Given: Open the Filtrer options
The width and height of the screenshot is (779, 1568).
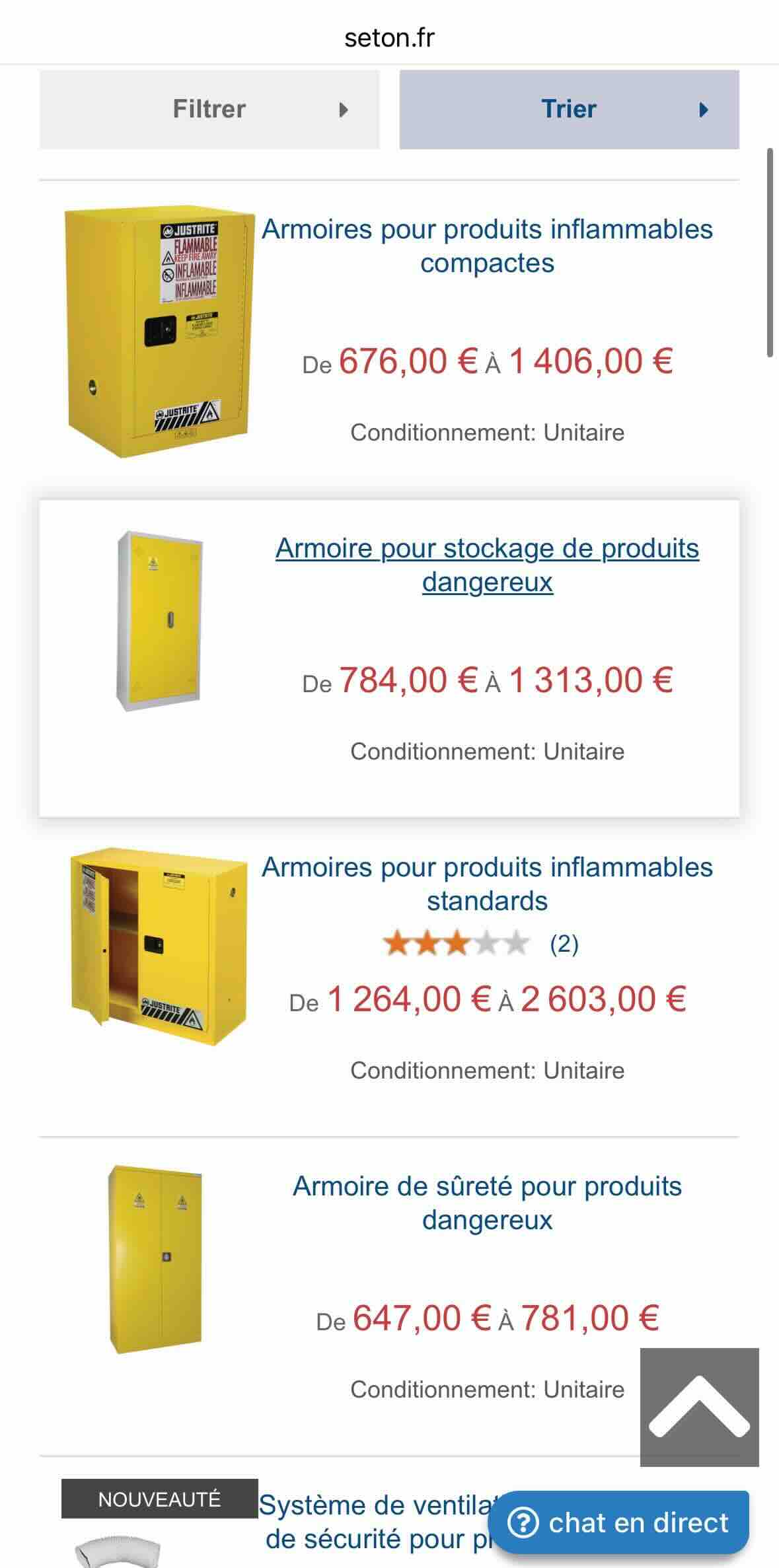Looking at the screenshot, I should coord(209,109).
